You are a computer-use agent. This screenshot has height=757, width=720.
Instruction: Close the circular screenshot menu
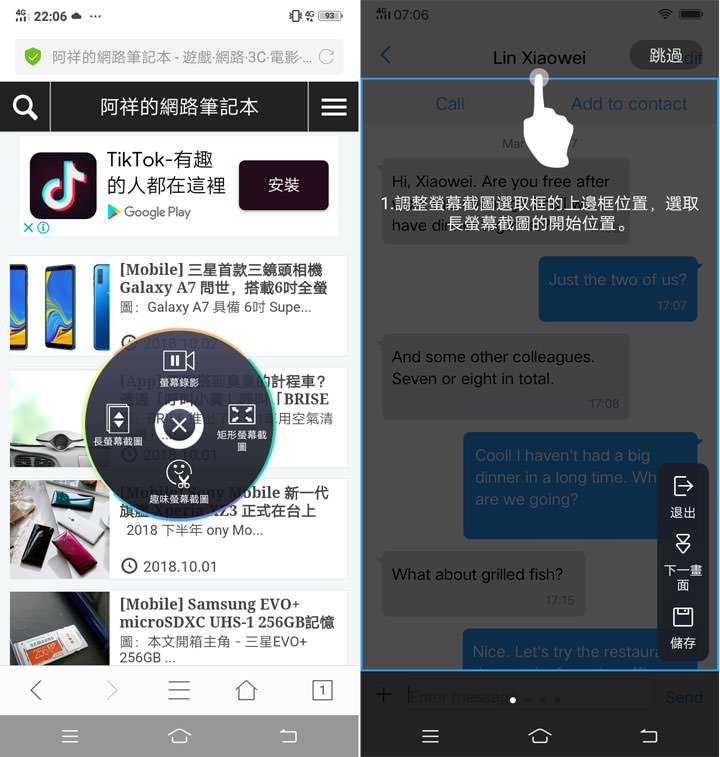[179, 426]
